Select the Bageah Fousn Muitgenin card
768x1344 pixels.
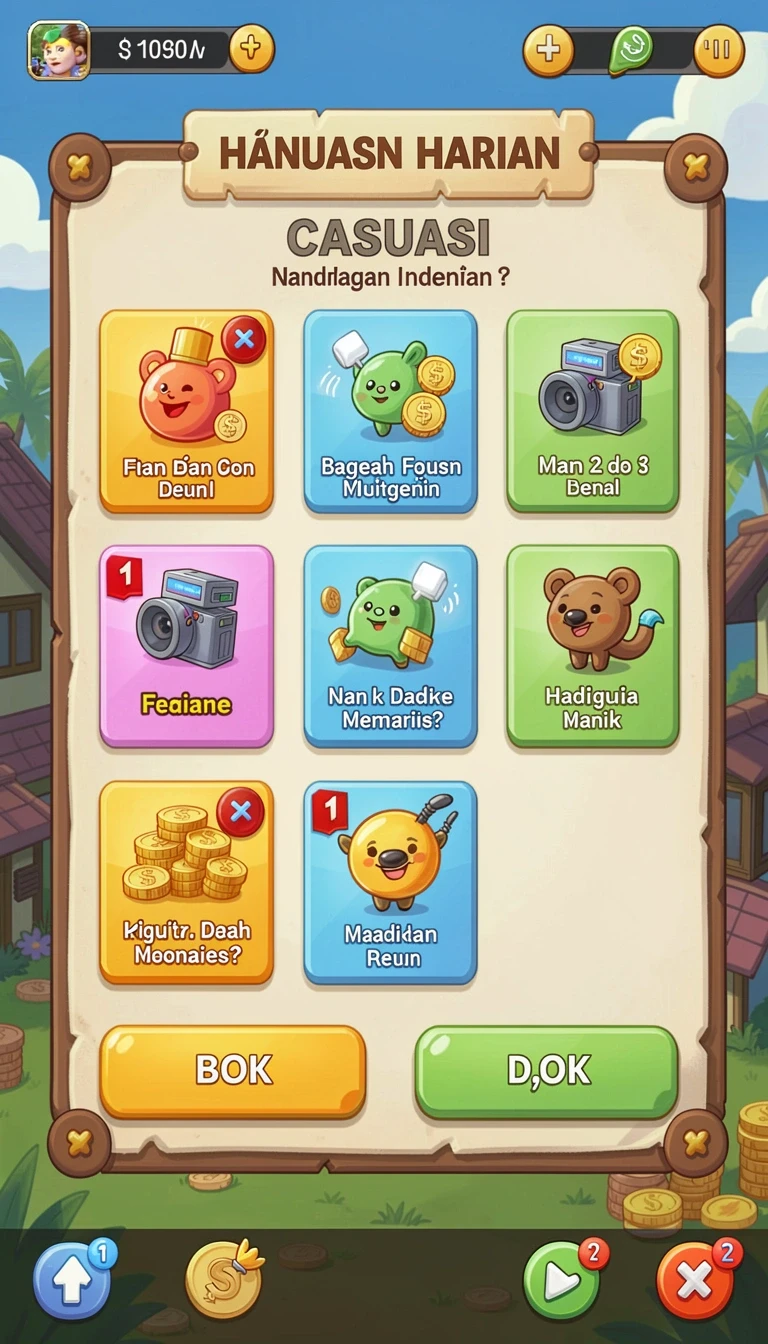390,411
